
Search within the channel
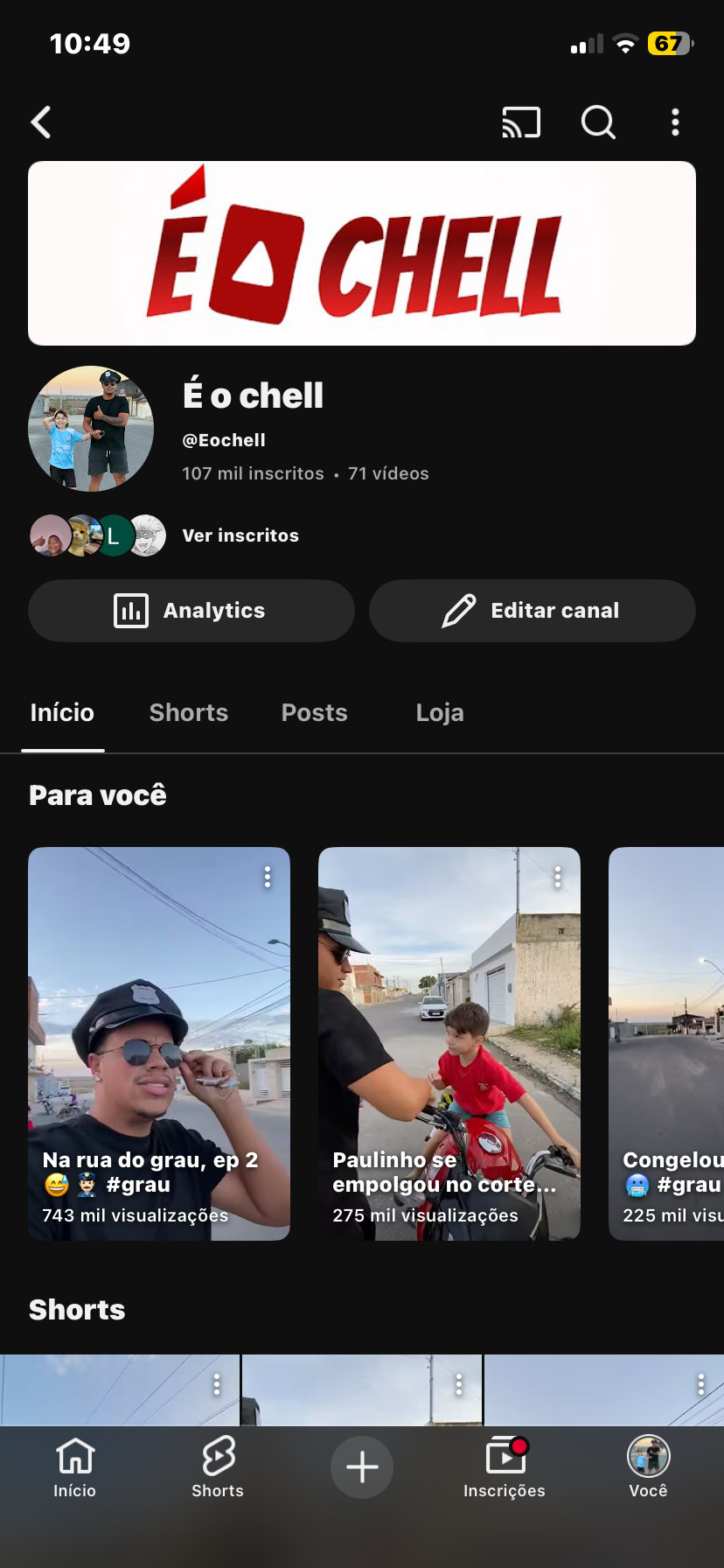(598, 122)
